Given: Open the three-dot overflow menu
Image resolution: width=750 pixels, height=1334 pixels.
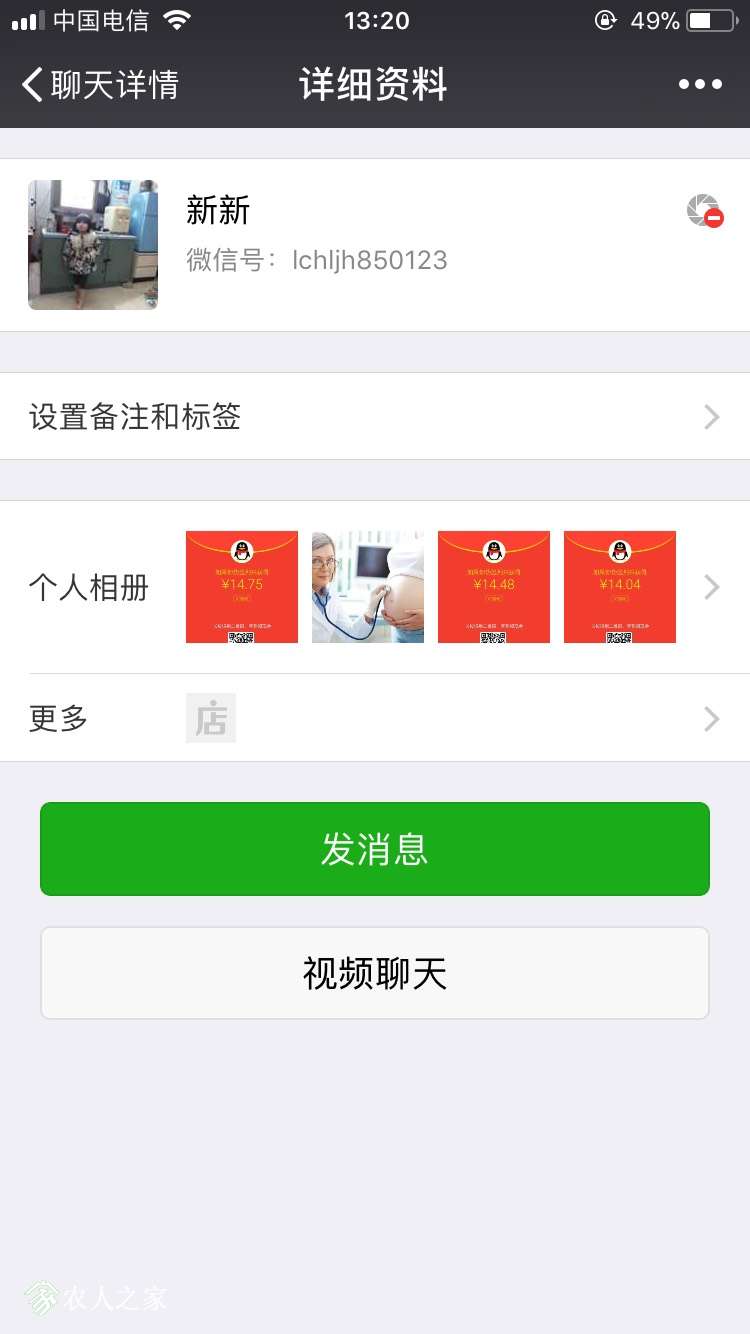Looking at the screenshot, I should 700,85.
